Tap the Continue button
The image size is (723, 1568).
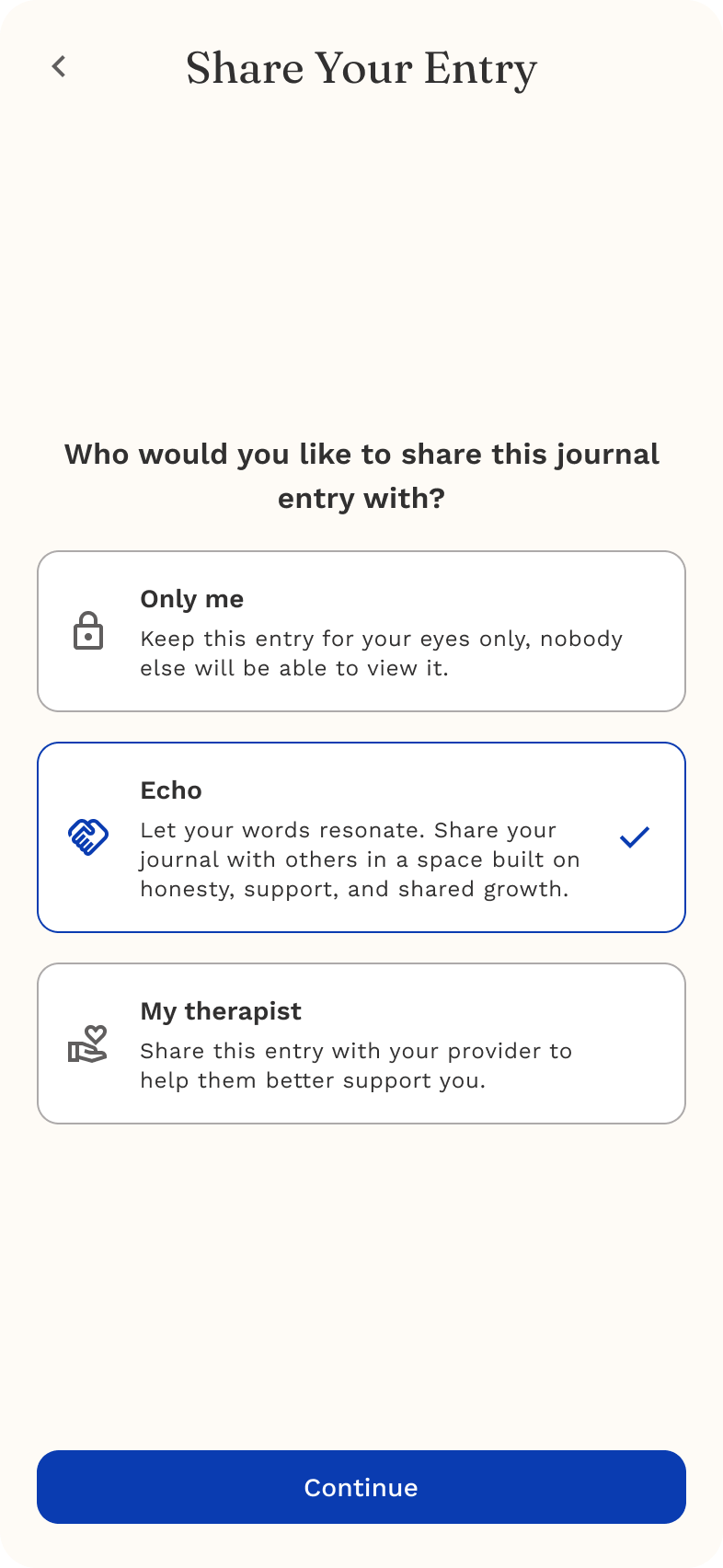[x=361, y=1487]
